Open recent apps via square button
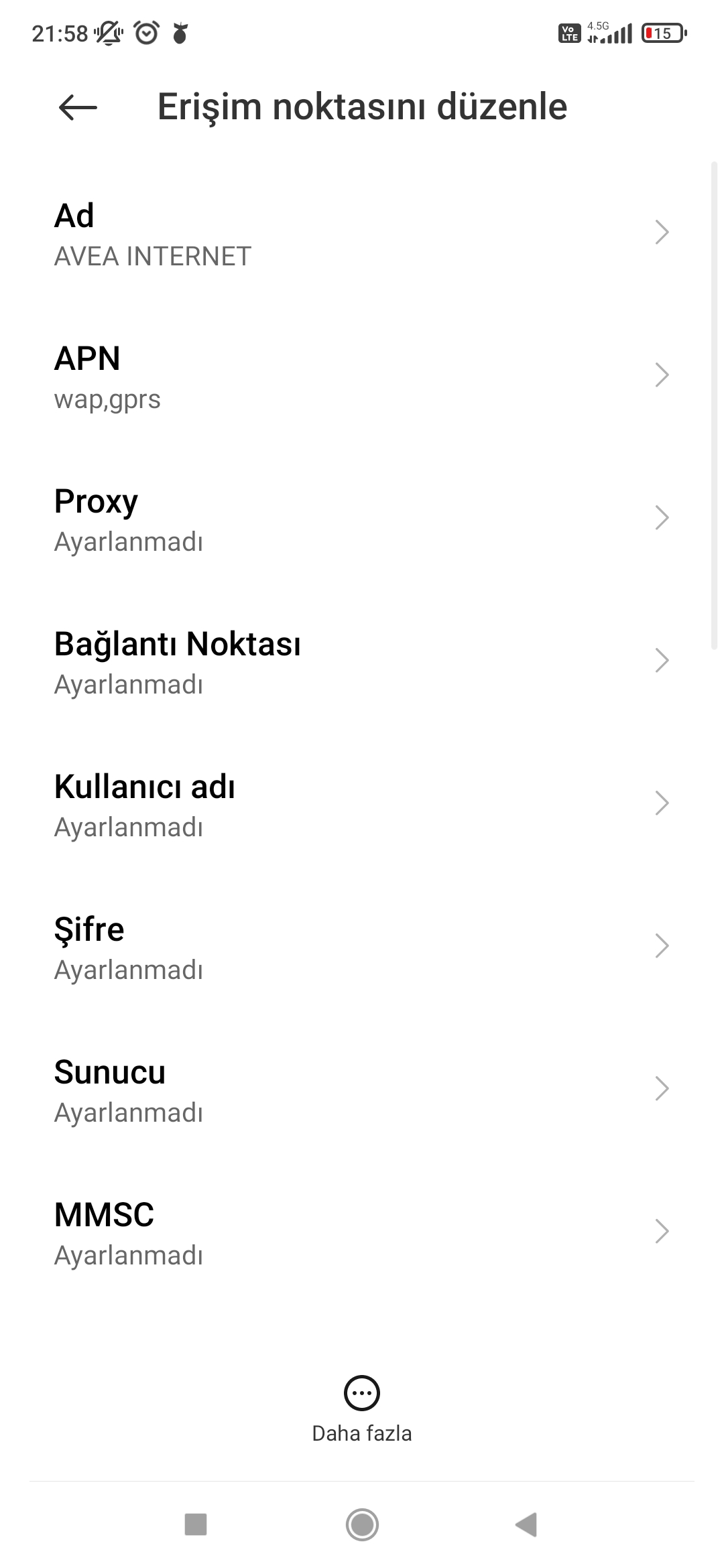 pyautogui.click(x=196, y=1524)
